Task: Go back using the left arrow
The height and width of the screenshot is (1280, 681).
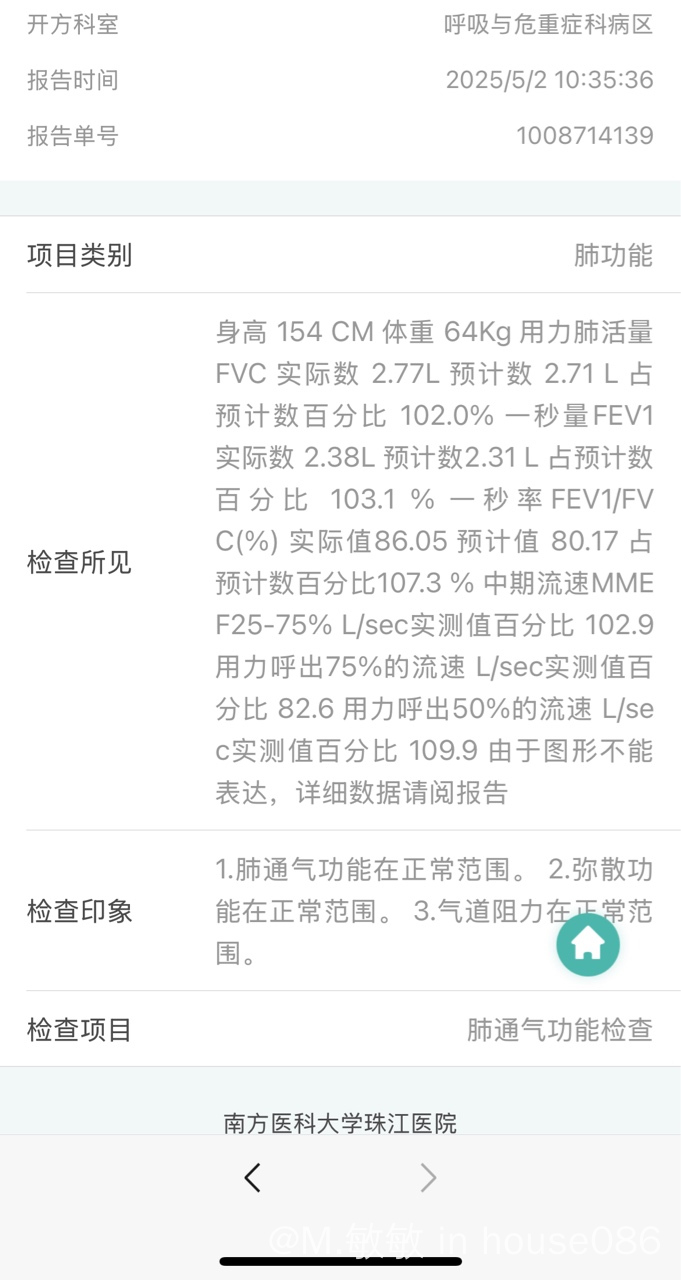Action: [x=253, y=1178]
